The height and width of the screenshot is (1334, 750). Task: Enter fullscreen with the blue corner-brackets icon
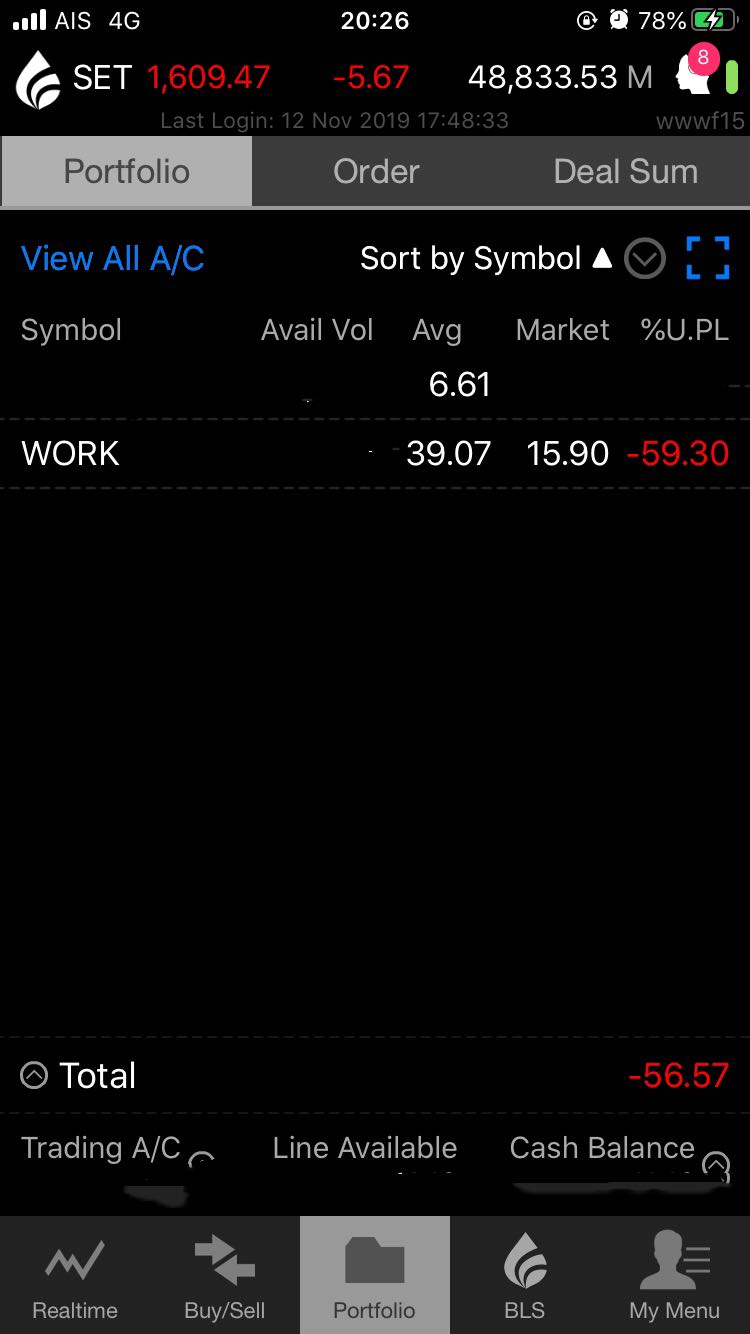click(x=708, y=258)
